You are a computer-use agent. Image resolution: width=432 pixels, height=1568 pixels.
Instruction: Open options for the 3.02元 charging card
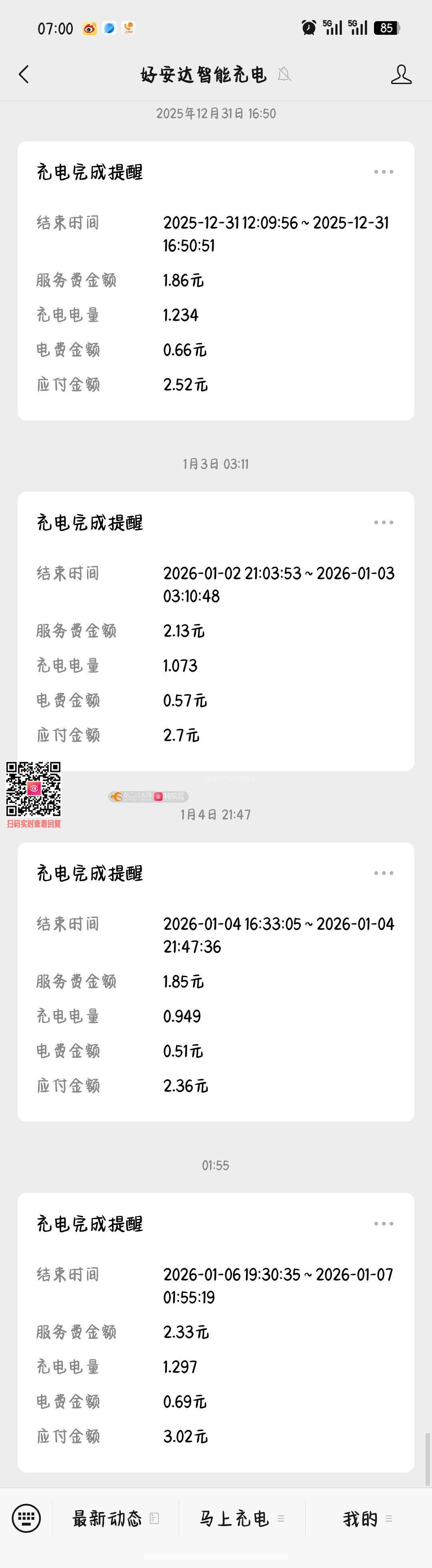[383, 1223]
